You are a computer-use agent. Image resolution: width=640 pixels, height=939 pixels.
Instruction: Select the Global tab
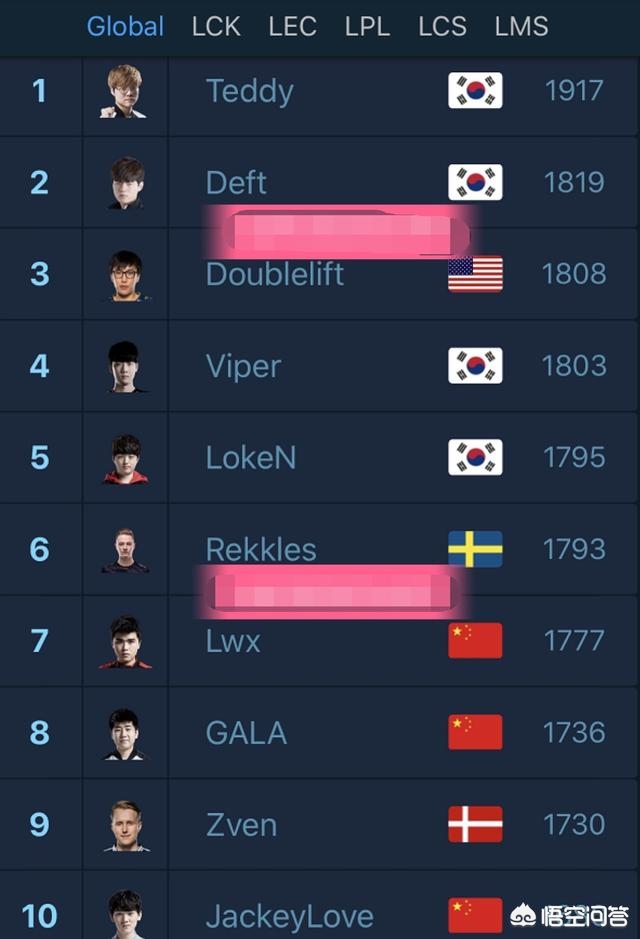click(125, 26)
